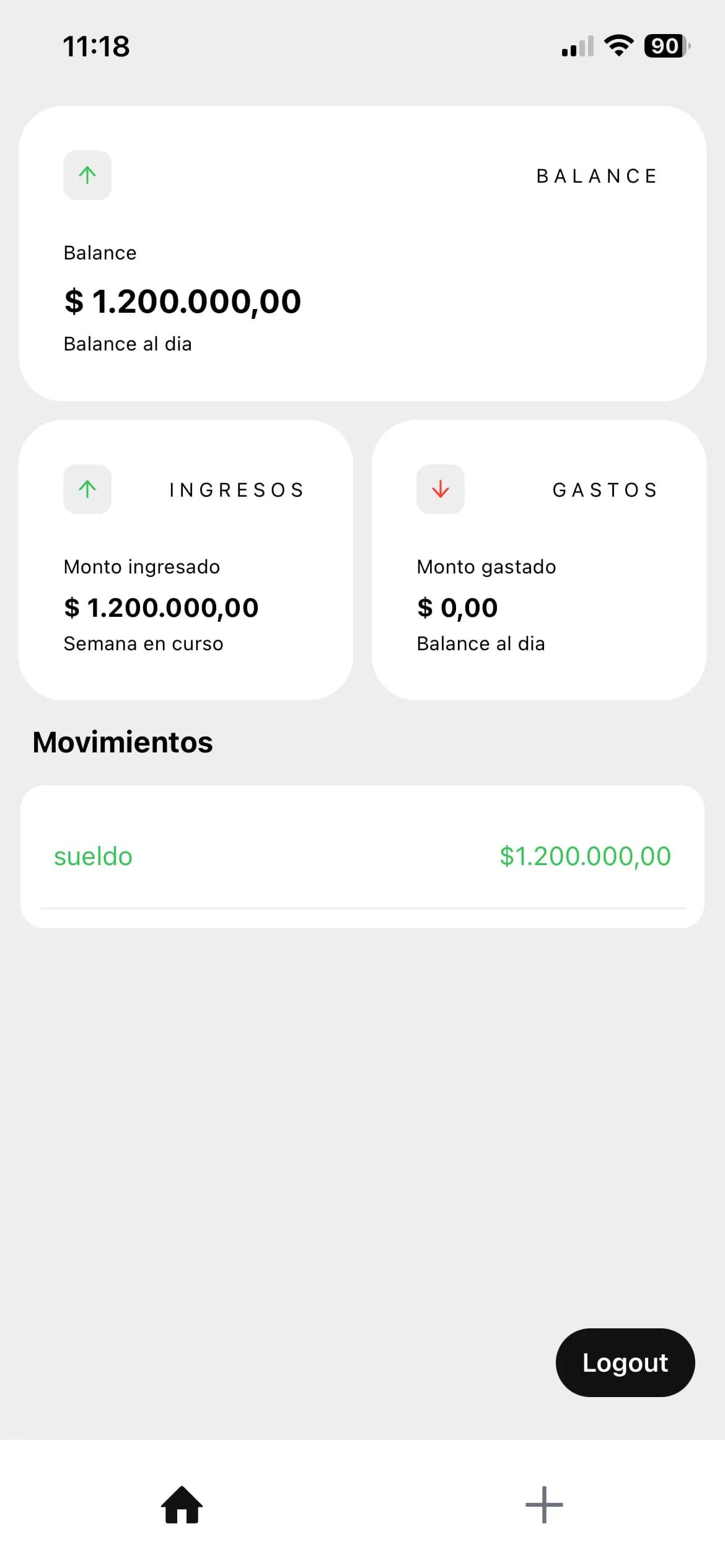Open the plus tab to add movement
Screen dimensions: 725x1568
[544, 1504]
